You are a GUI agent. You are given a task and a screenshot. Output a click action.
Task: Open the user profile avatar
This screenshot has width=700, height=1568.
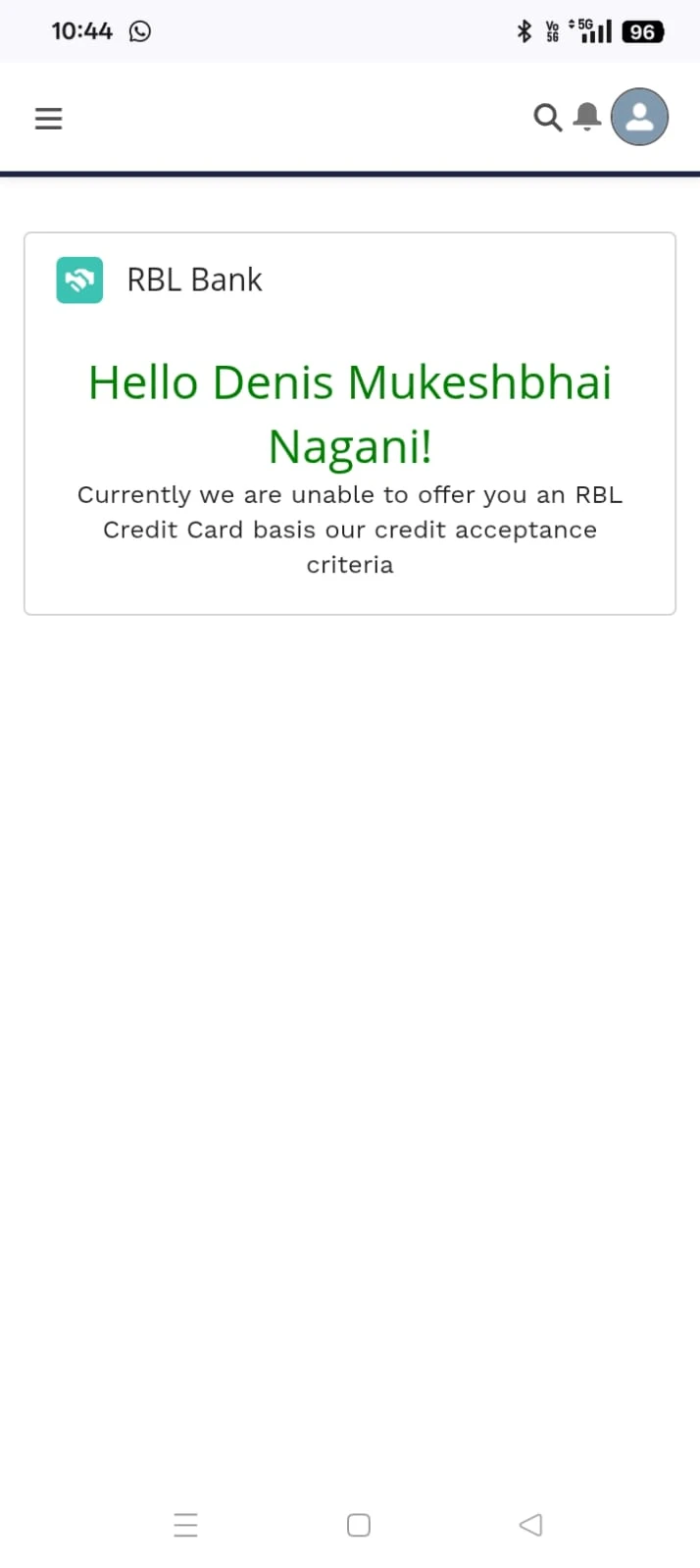639,117
